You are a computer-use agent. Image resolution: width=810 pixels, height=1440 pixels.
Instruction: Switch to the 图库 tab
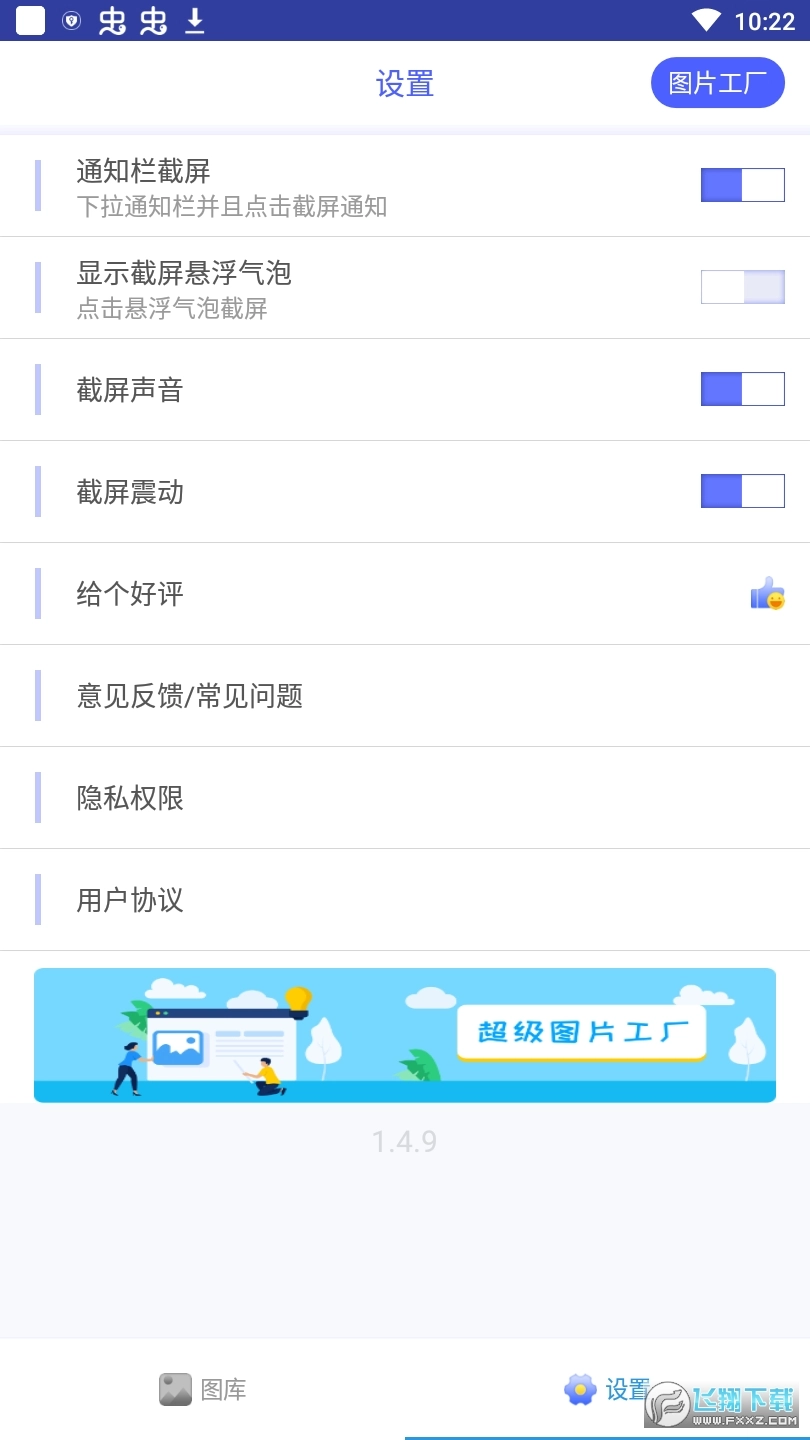pyautogui.click(x=203, y=1389)
